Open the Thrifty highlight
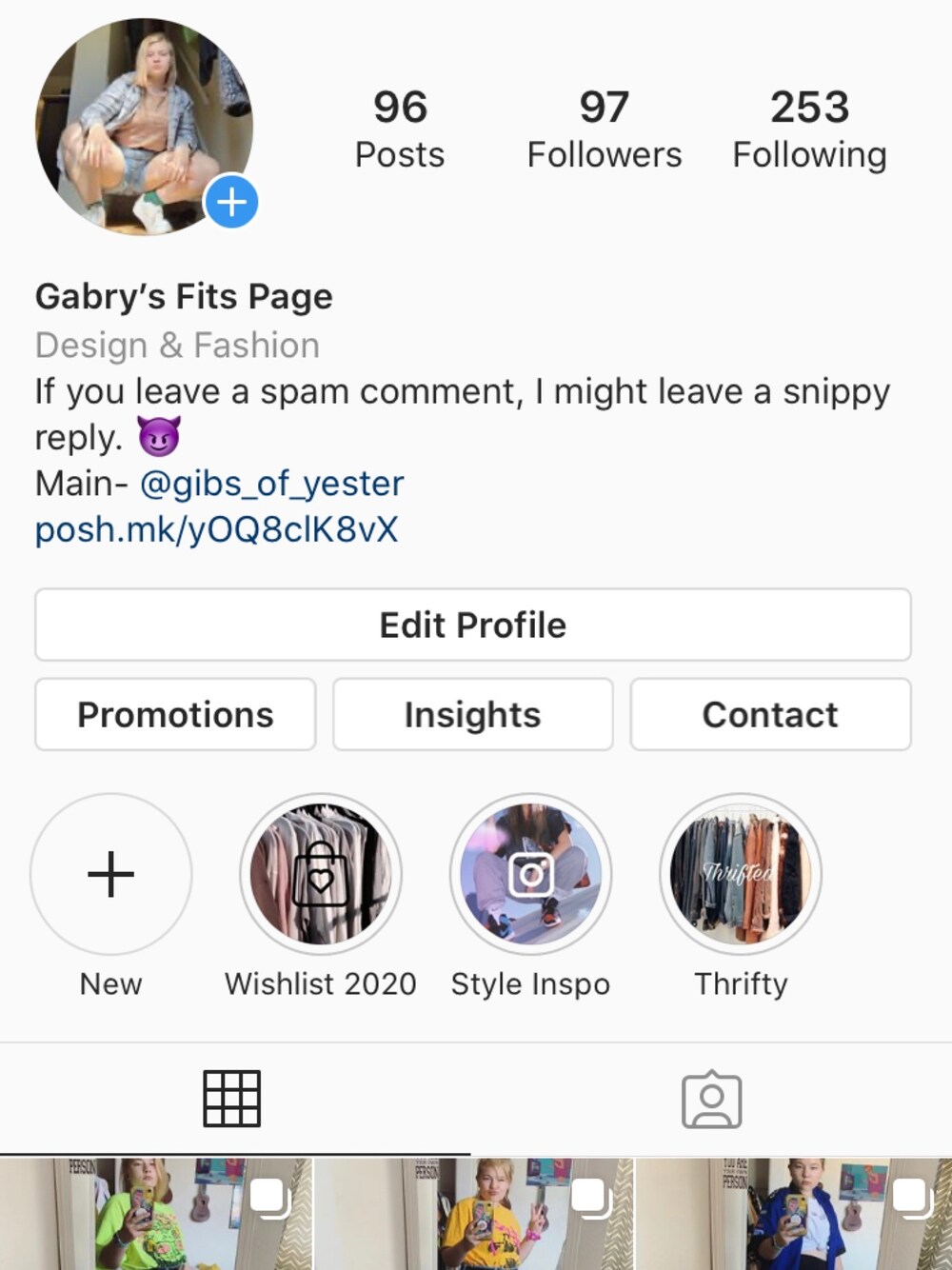Image resolution: width=952 pixels, height=1270 pixels. pyautogui.click(x=741, y=874)
